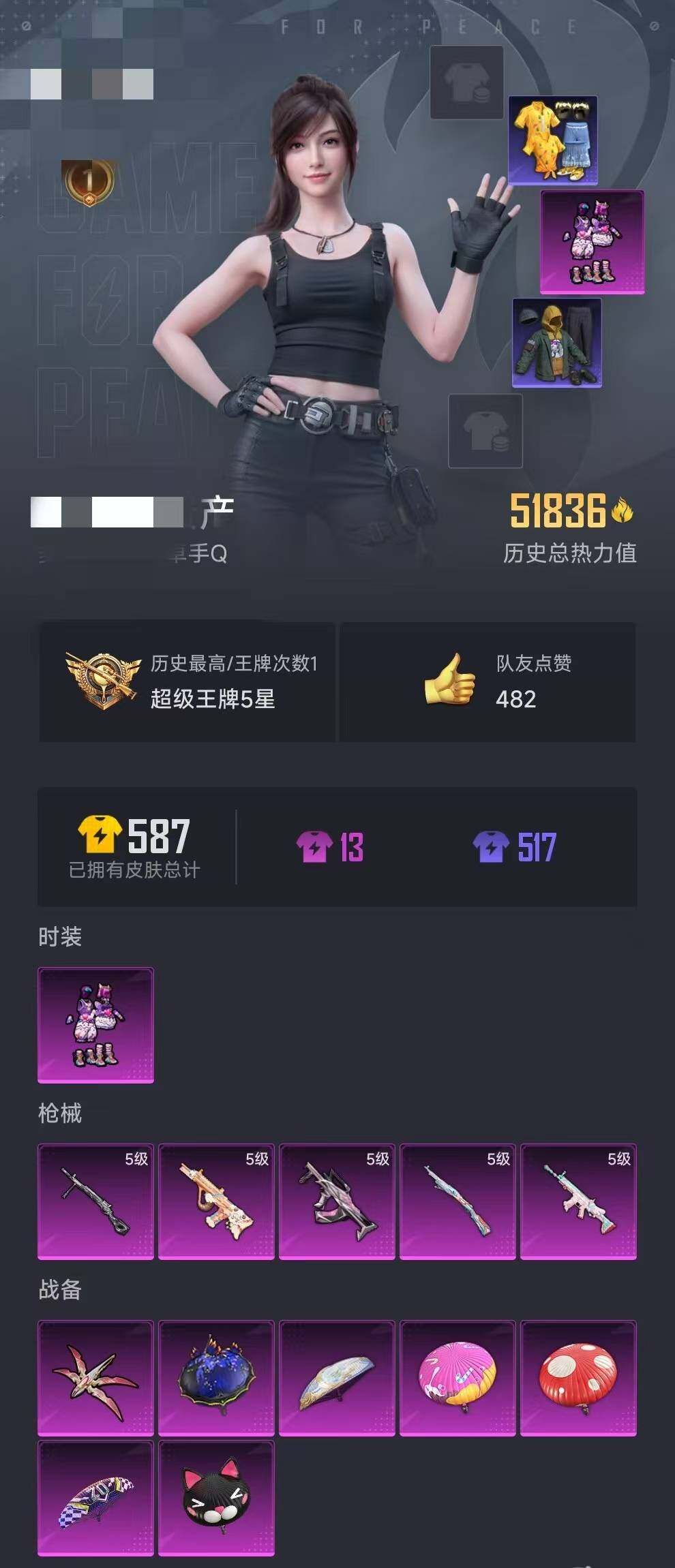Select the yellow floral shirt outfit slot

pos(553,140)
